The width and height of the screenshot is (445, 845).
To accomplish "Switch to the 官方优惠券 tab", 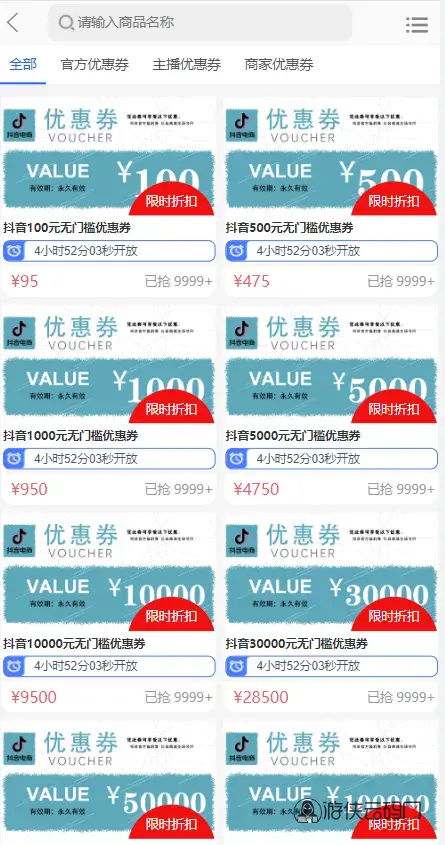I will point(95,65).
